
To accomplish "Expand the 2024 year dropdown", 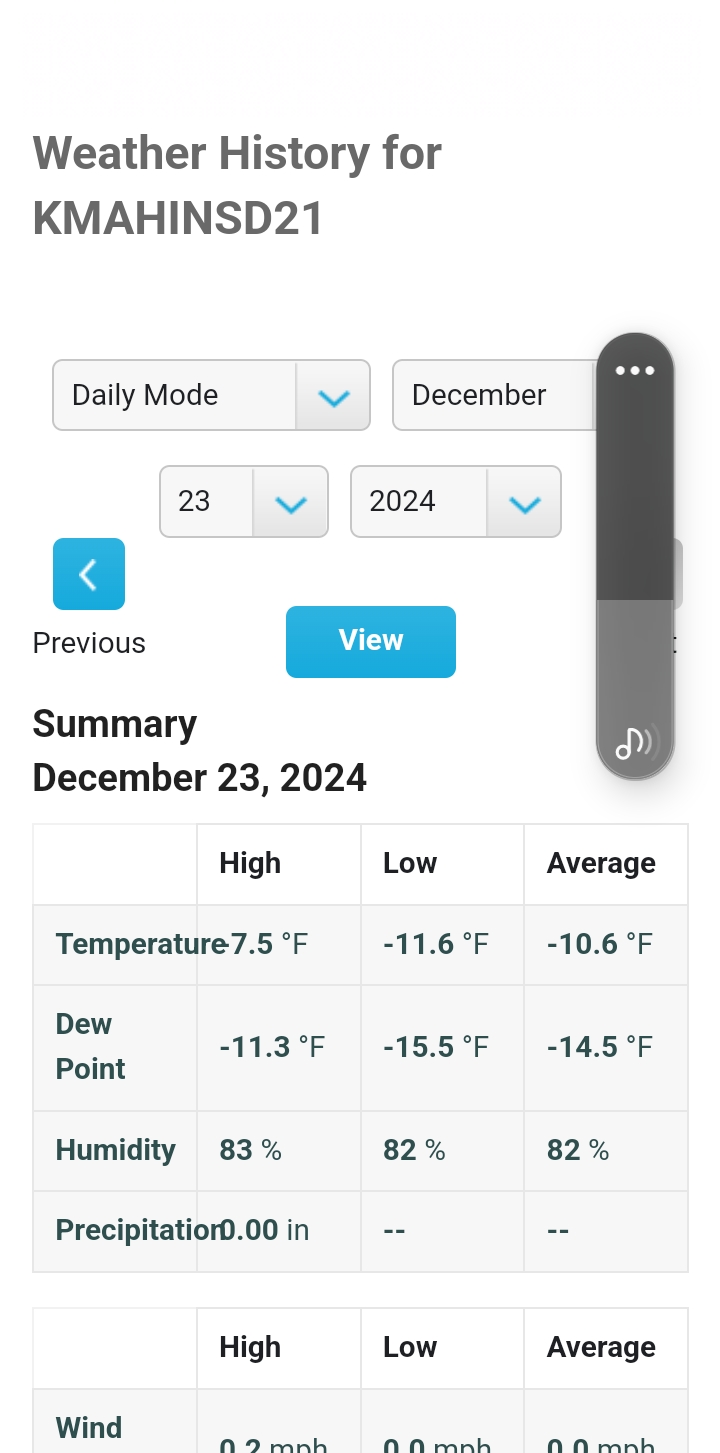I will [455, 501].
